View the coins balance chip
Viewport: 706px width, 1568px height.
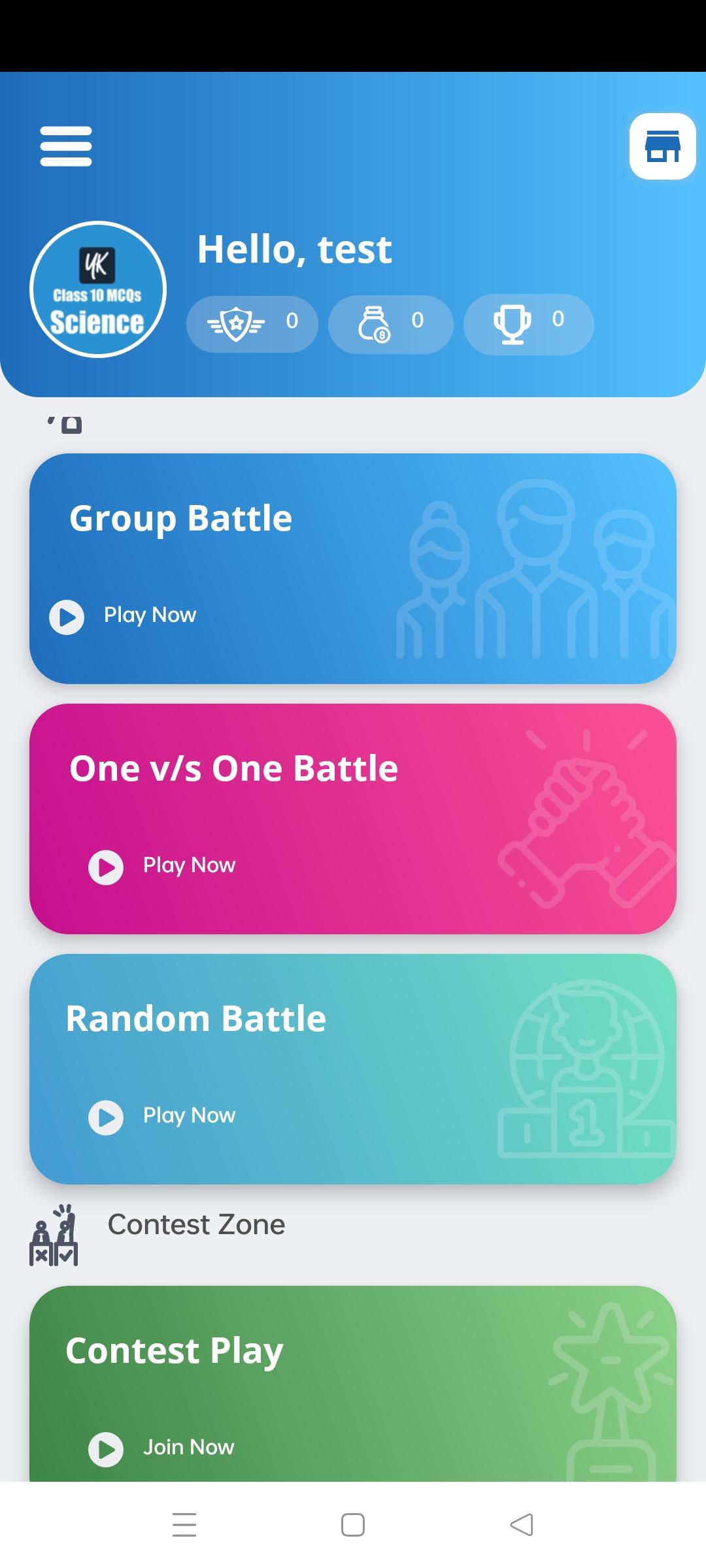(390, 324)
